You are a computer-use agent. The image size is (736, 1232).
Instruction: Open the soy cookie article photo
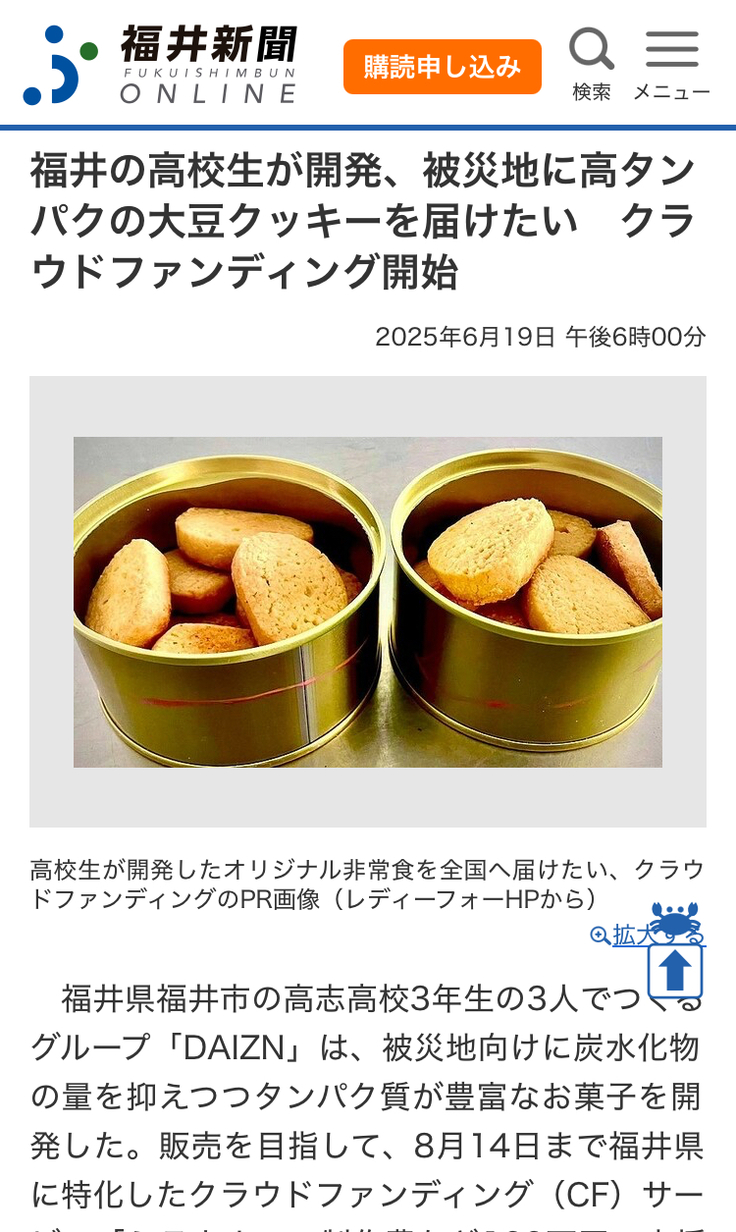tap(367, 601)
